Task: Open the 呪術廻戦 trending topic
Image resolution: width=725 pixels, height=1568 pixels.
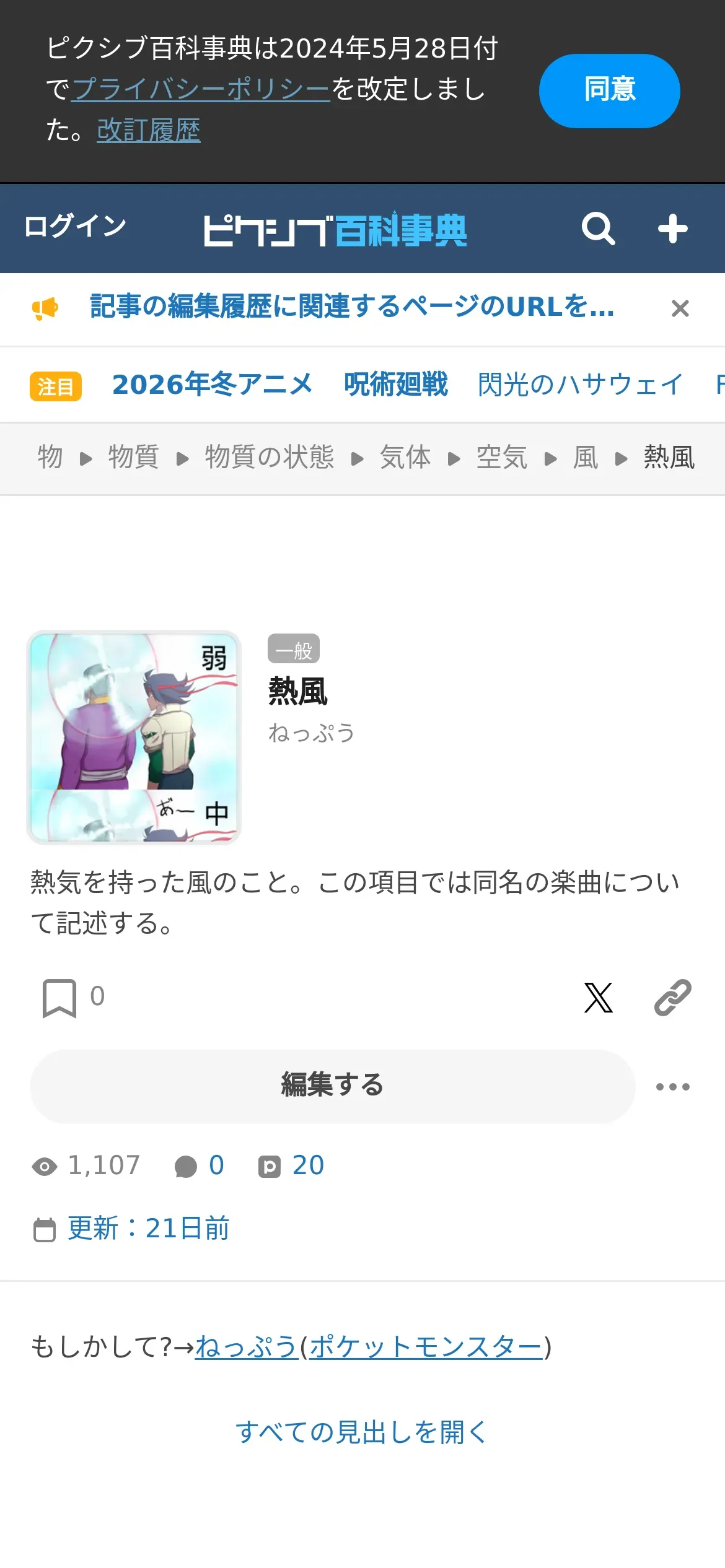Action: (395, 385)
